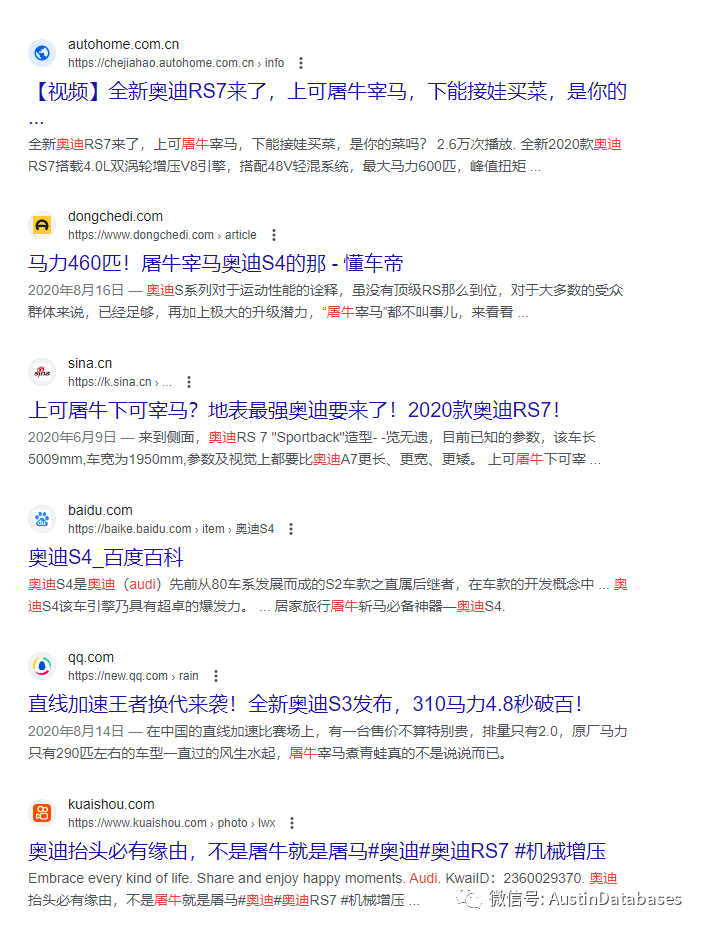Open the kuaishou 奥迪抬头必有缘由 result

[x=317, y=851]
